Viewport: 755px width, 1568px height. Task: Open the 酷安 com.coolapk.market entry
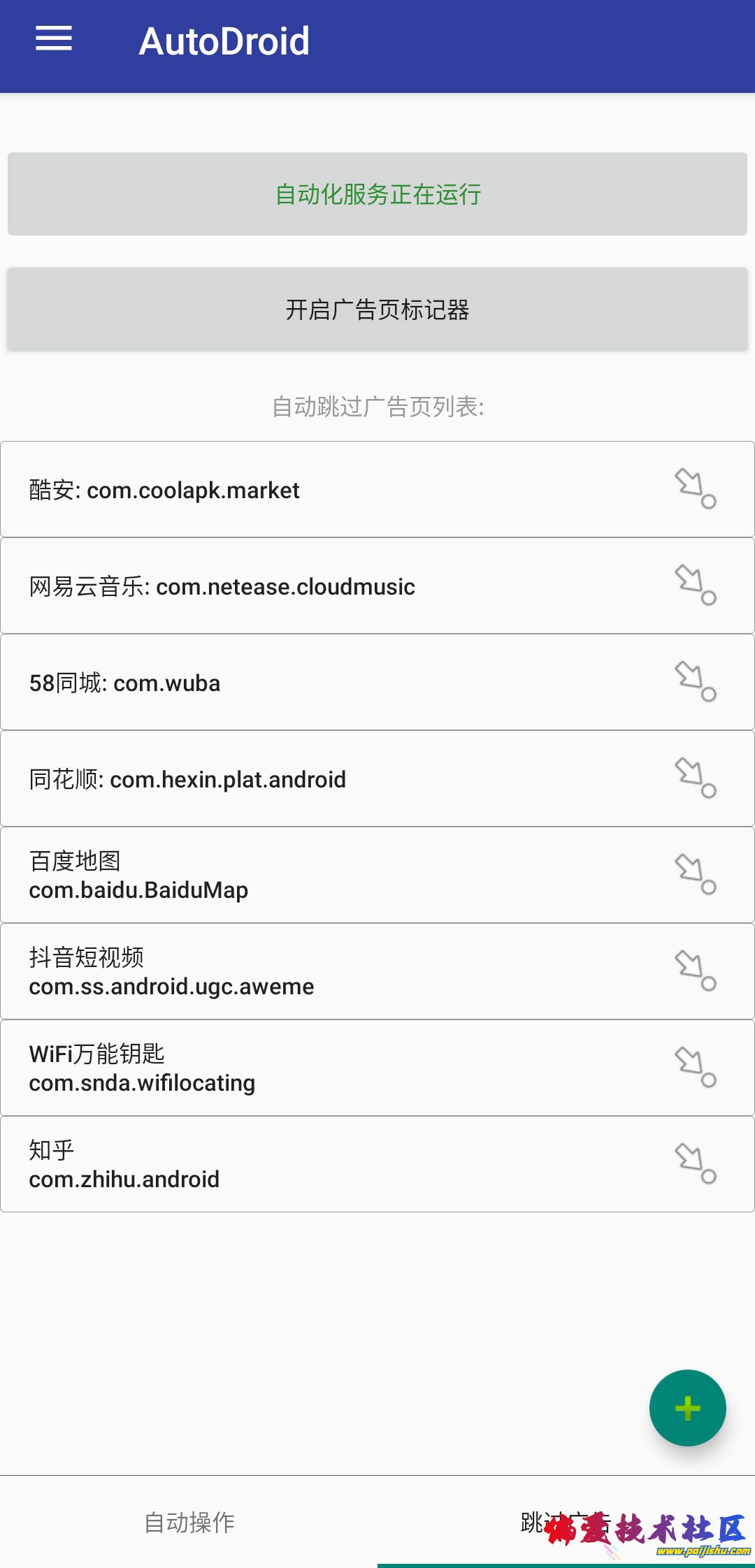click(x=315, y=490)
